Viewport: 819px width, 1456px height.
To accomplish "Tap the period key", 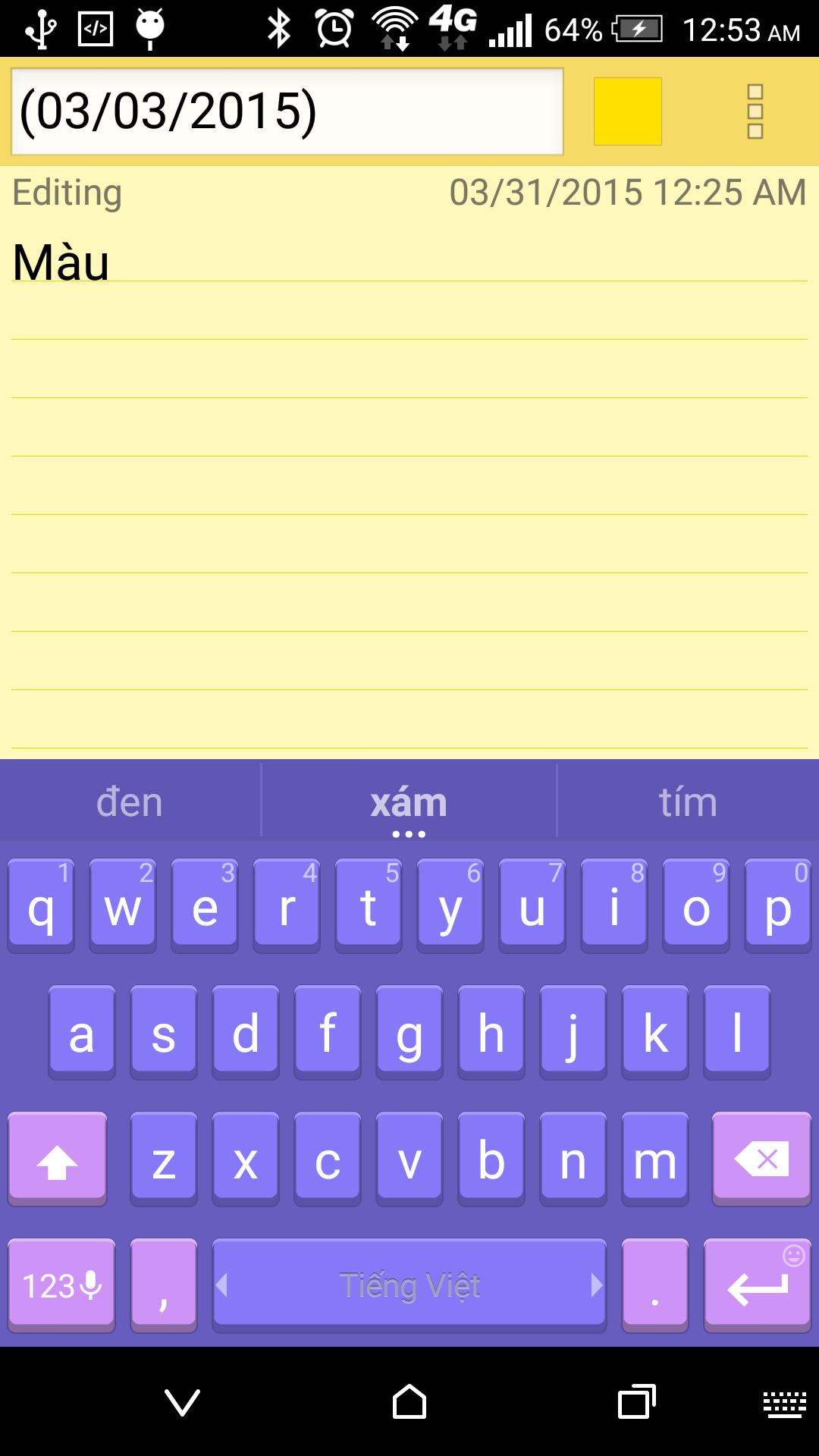I will [655, 1285].
